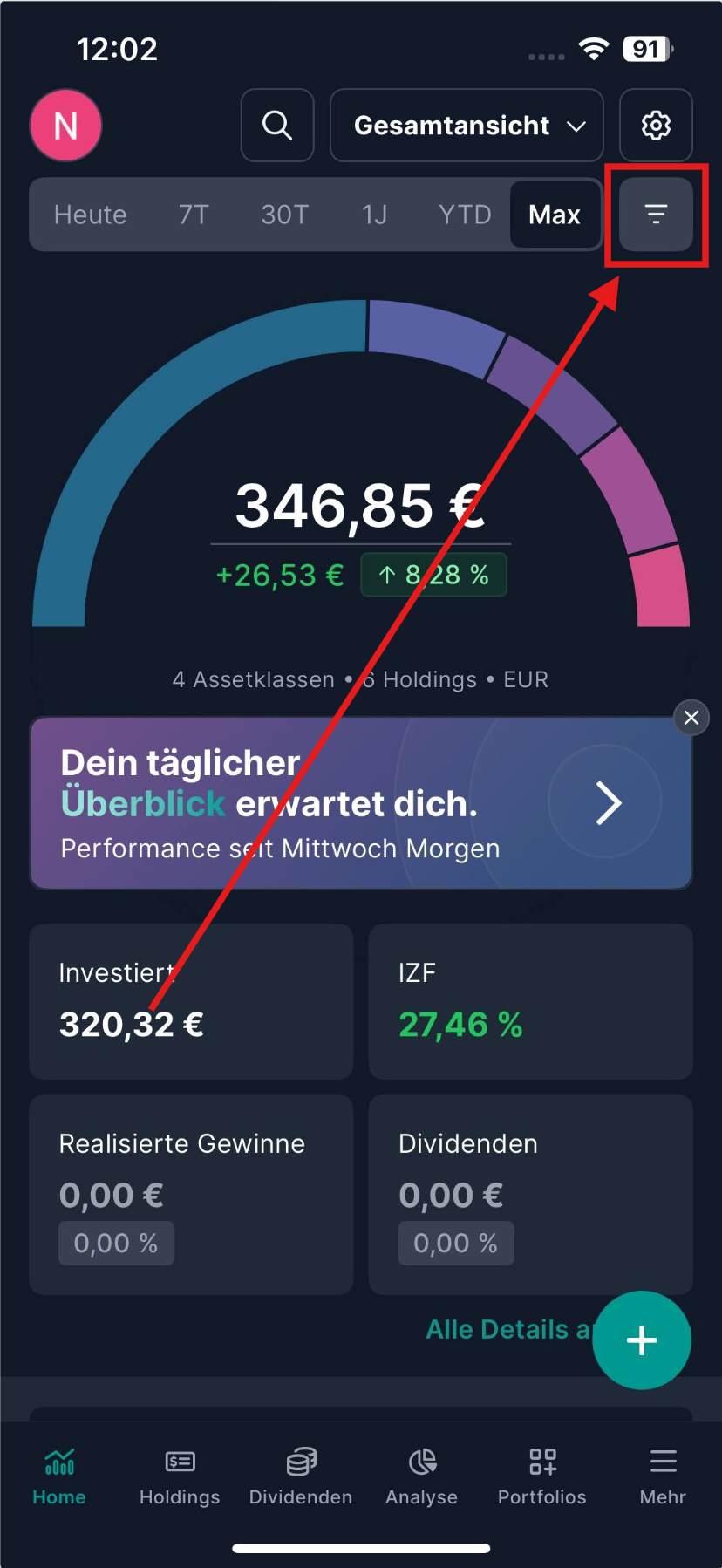
Task: Add a new entry with plus button
Action: click(x=642, y=1340)
